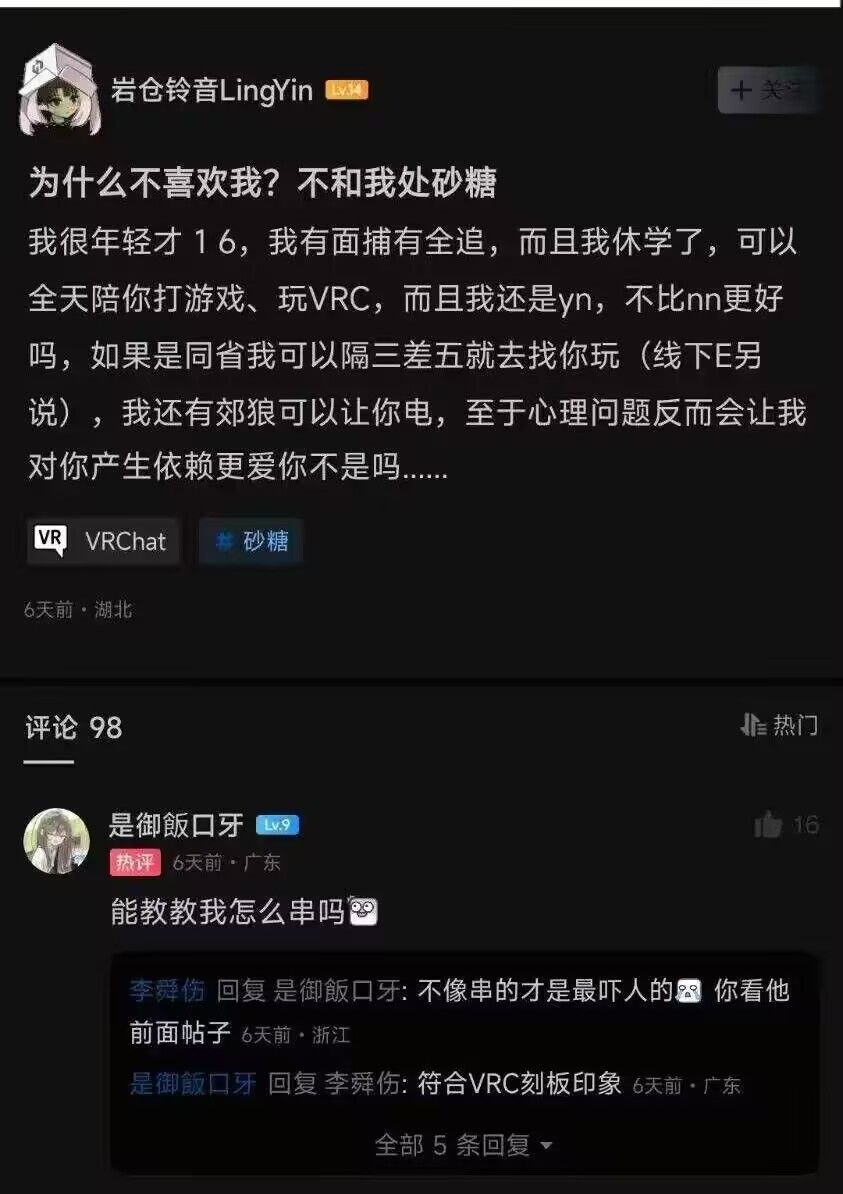Change comment sorting via 热门
The height and width of the screenshot is (1194, 843).
pos(779,725)
